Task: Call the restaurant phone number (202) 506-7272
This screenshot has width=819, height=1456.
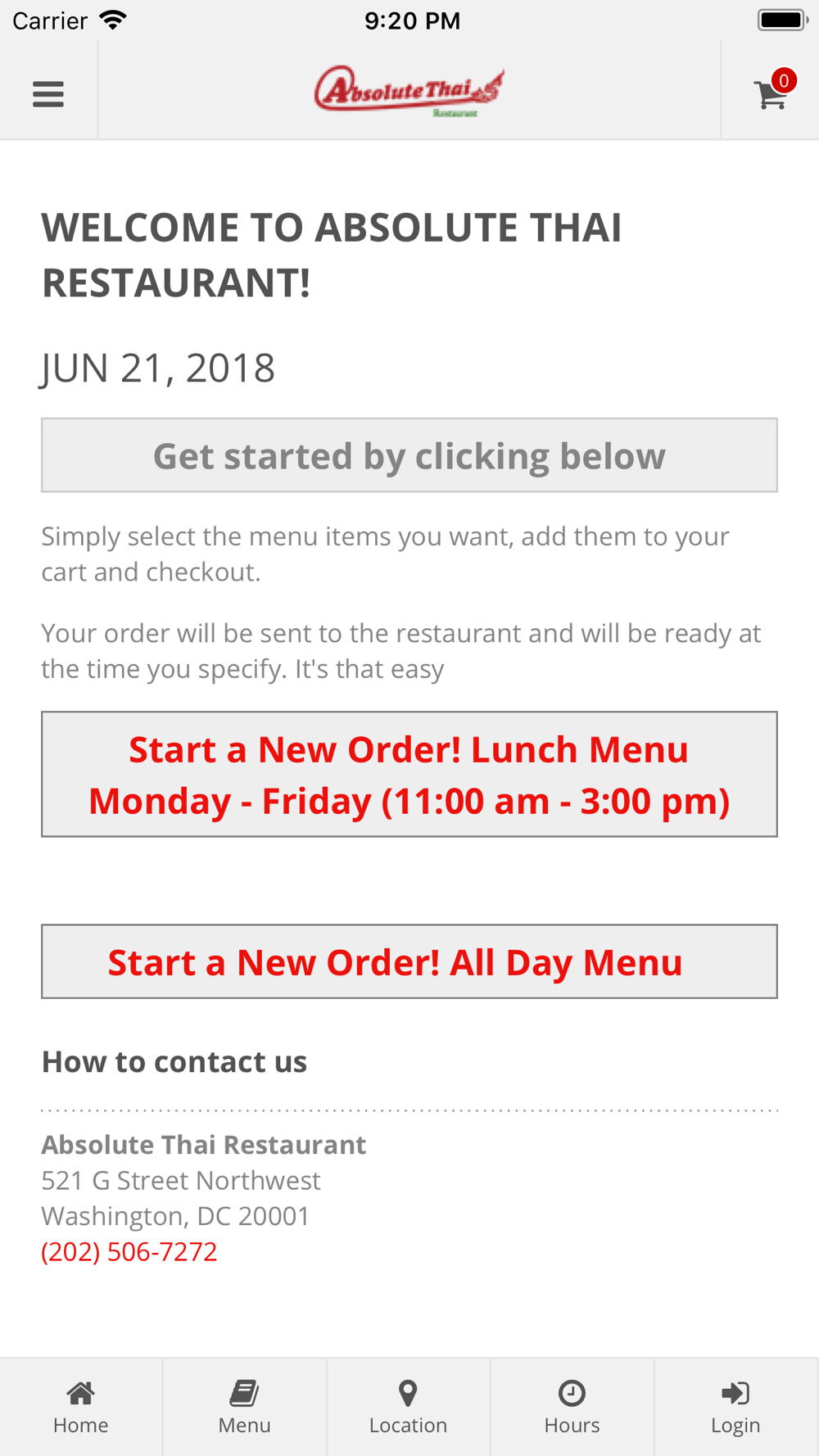Action: point(129,1251)
